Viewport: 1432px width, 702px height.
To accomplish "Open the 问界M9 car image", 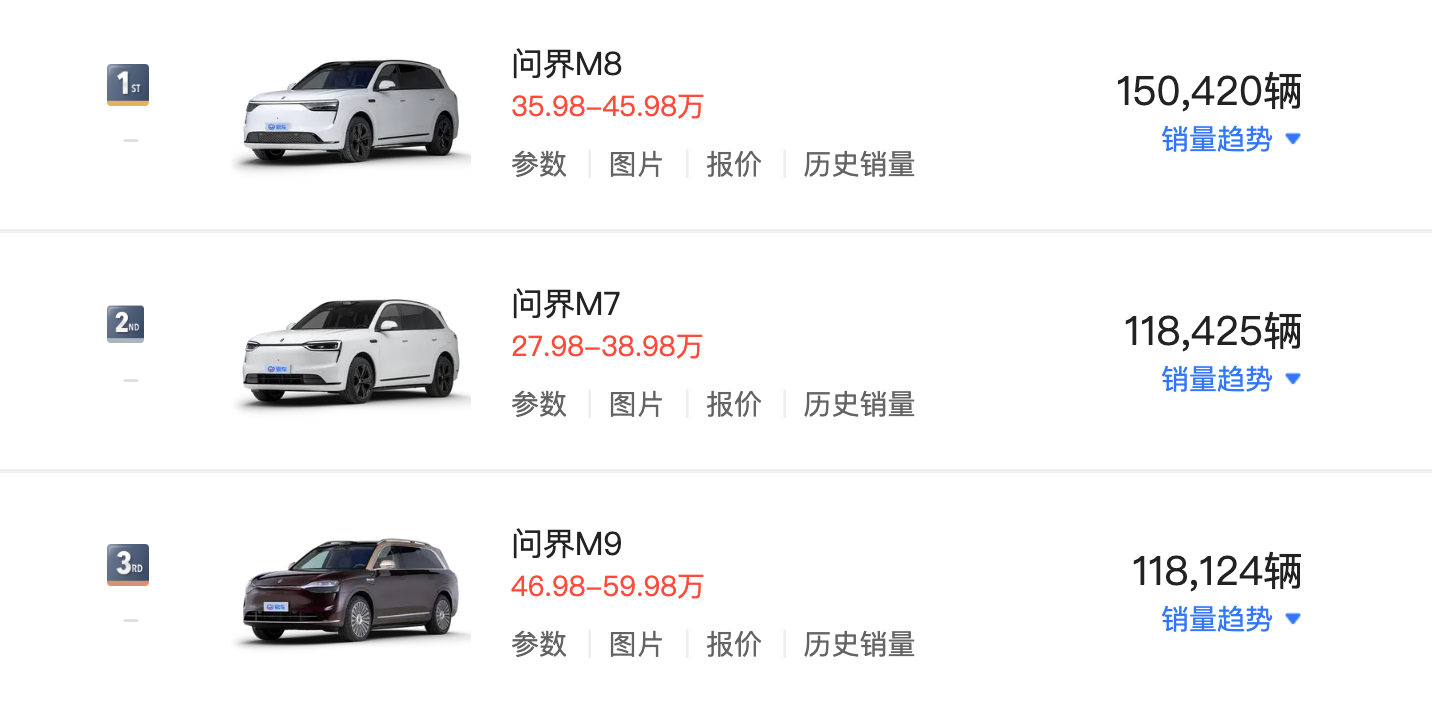I will coord(351,592).
